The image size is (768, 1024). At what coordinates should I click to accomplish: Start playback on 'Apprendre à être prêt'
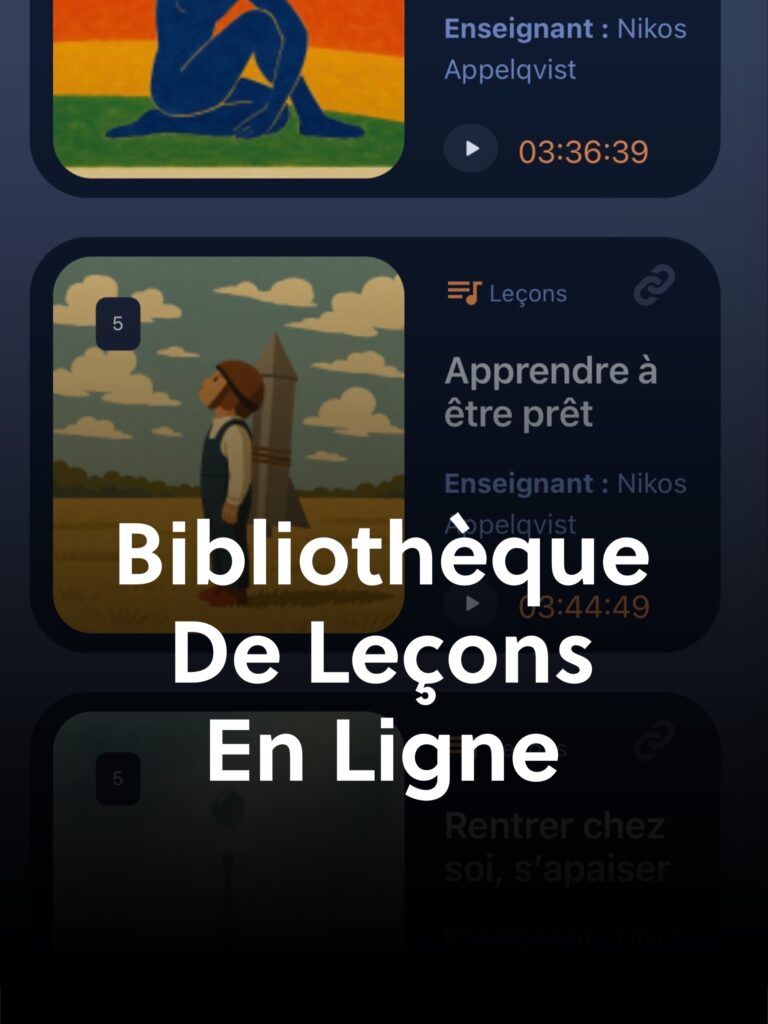470,602
